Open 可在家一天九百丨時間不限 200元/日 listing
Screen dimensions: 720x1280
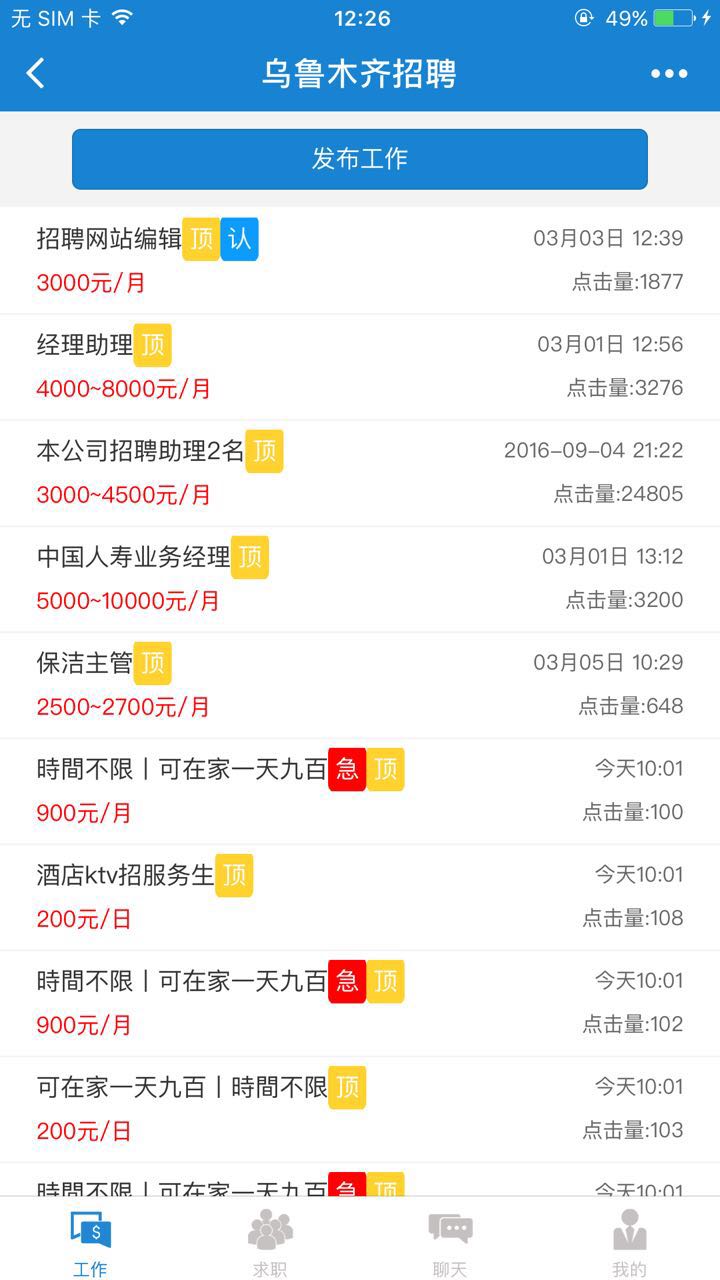[x=300, y=1108]
